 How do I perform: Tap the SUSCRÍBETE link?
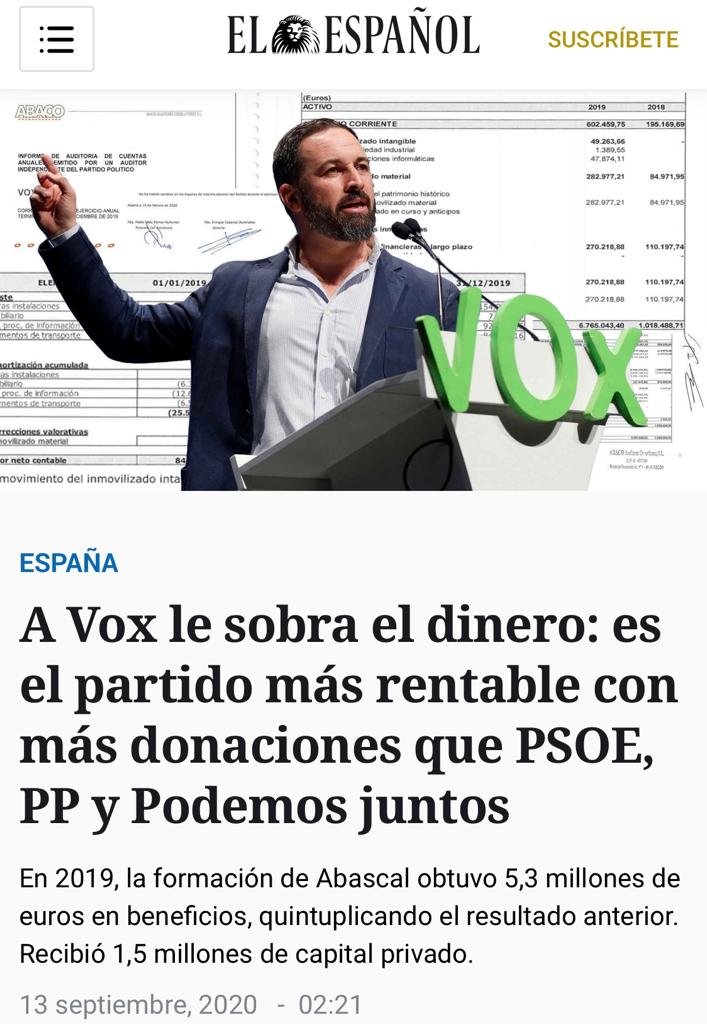point(612,40)
